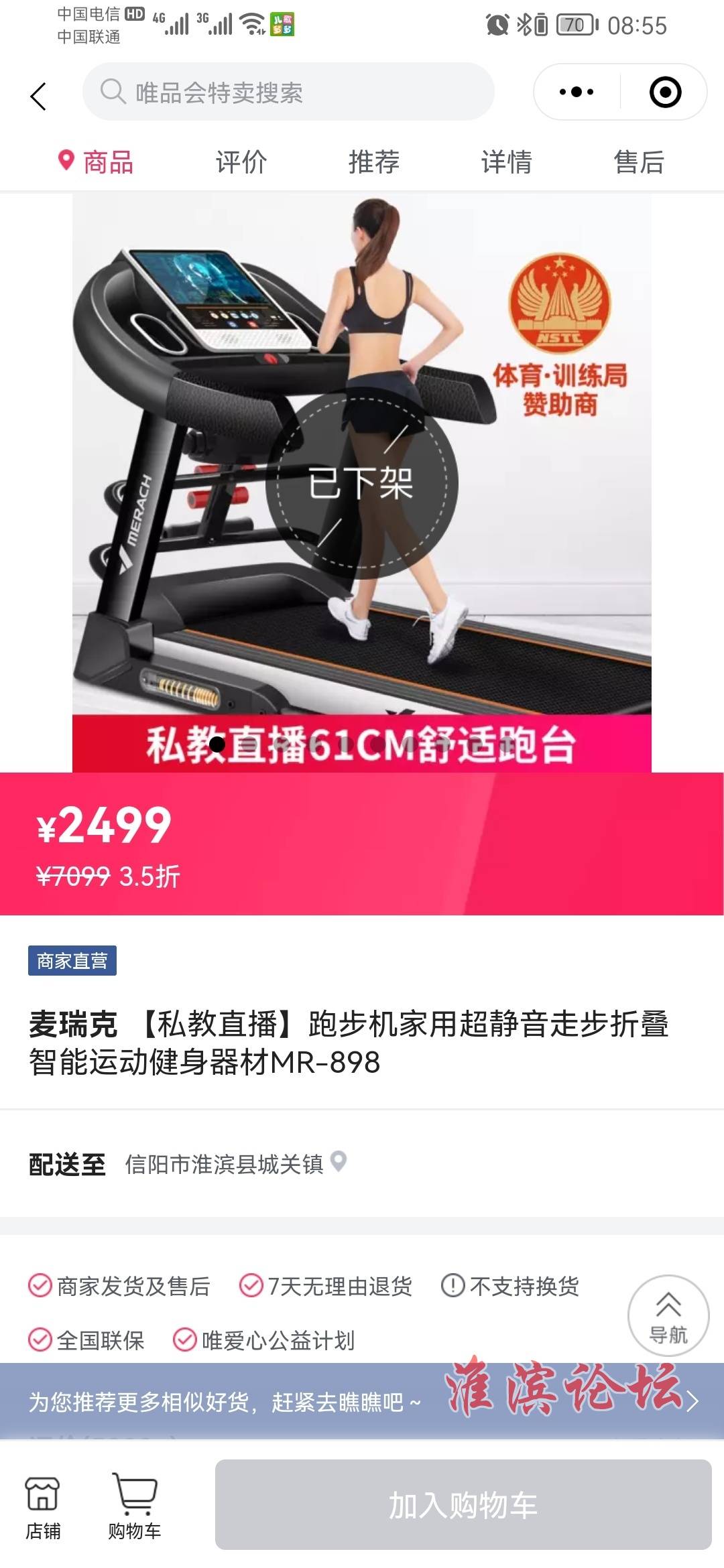Switch to the 评价 tab
Image resolution: width=724 pixels, height=1568 pixels.
pos(241,162)
